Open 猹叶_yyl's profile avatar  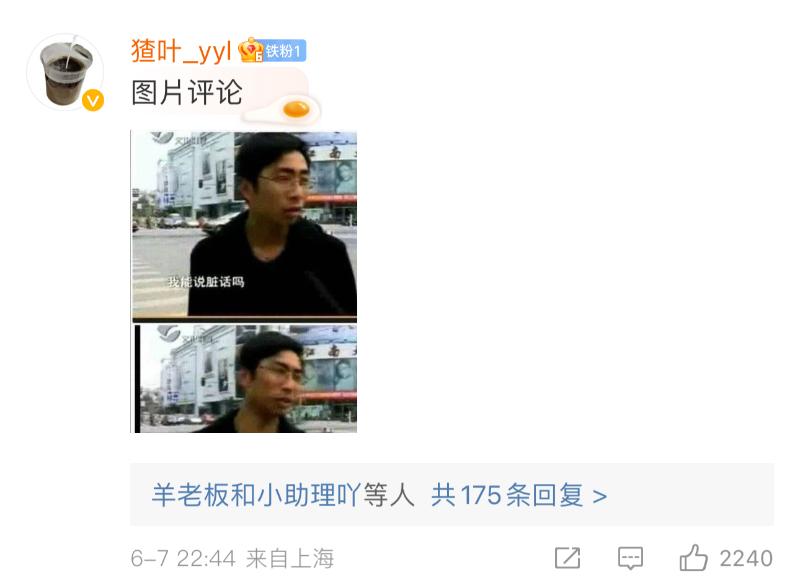coord(64,71)
